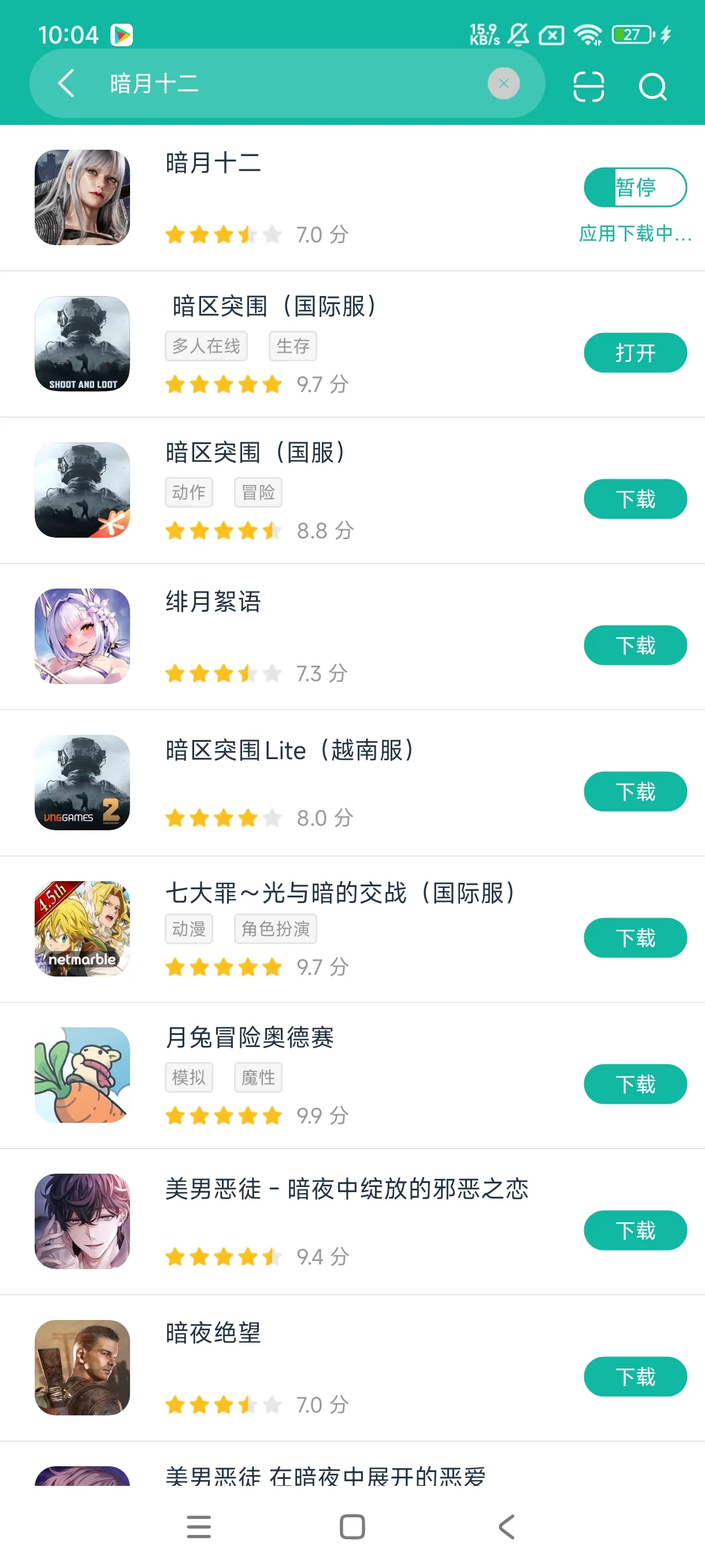The height and width of the screenshot is (1568, 705).
Task: Open the scan/QR code scanner icon
Action: 588,85
